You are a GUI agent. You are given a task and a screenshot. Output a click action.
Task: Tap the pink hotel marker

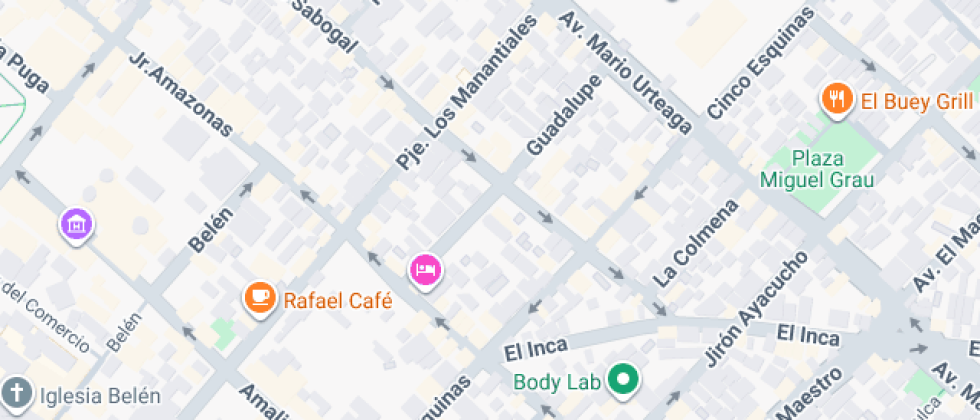tap(426, 269)
